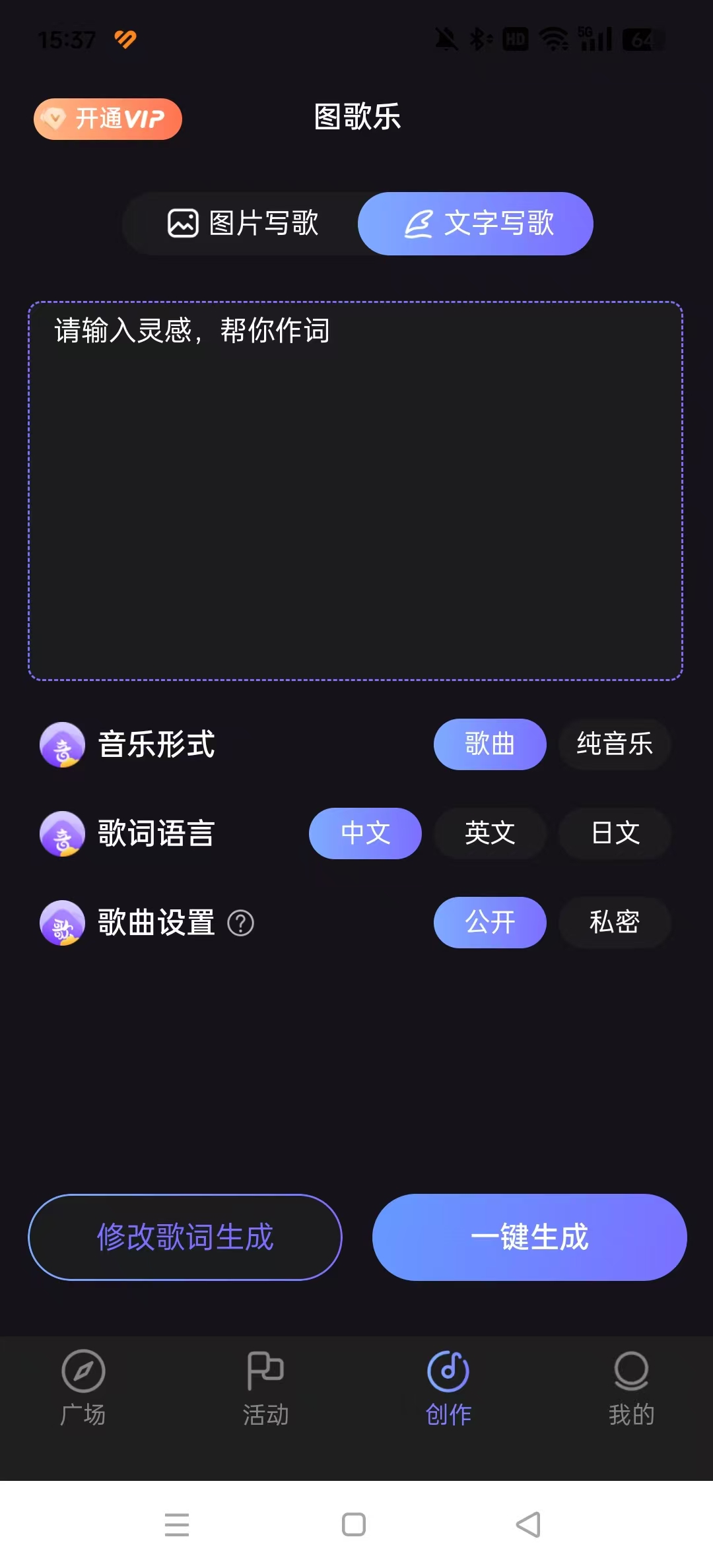The height and width of the screenshot is (1568, 713).
Task: Make the song 私密
Action: click(614, 922)
